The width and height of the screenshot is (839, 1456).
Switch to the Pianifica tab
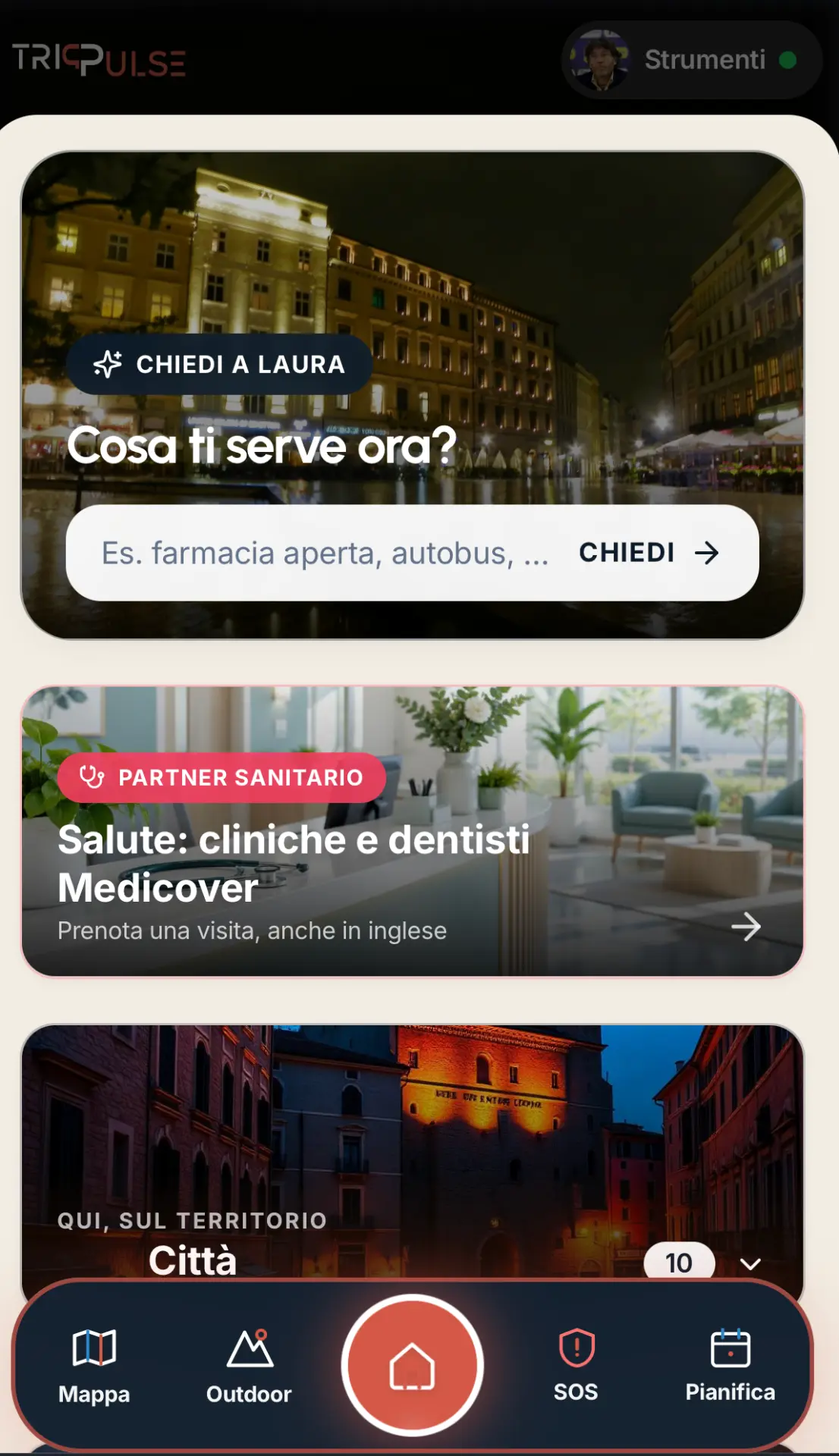(730, 1365)
